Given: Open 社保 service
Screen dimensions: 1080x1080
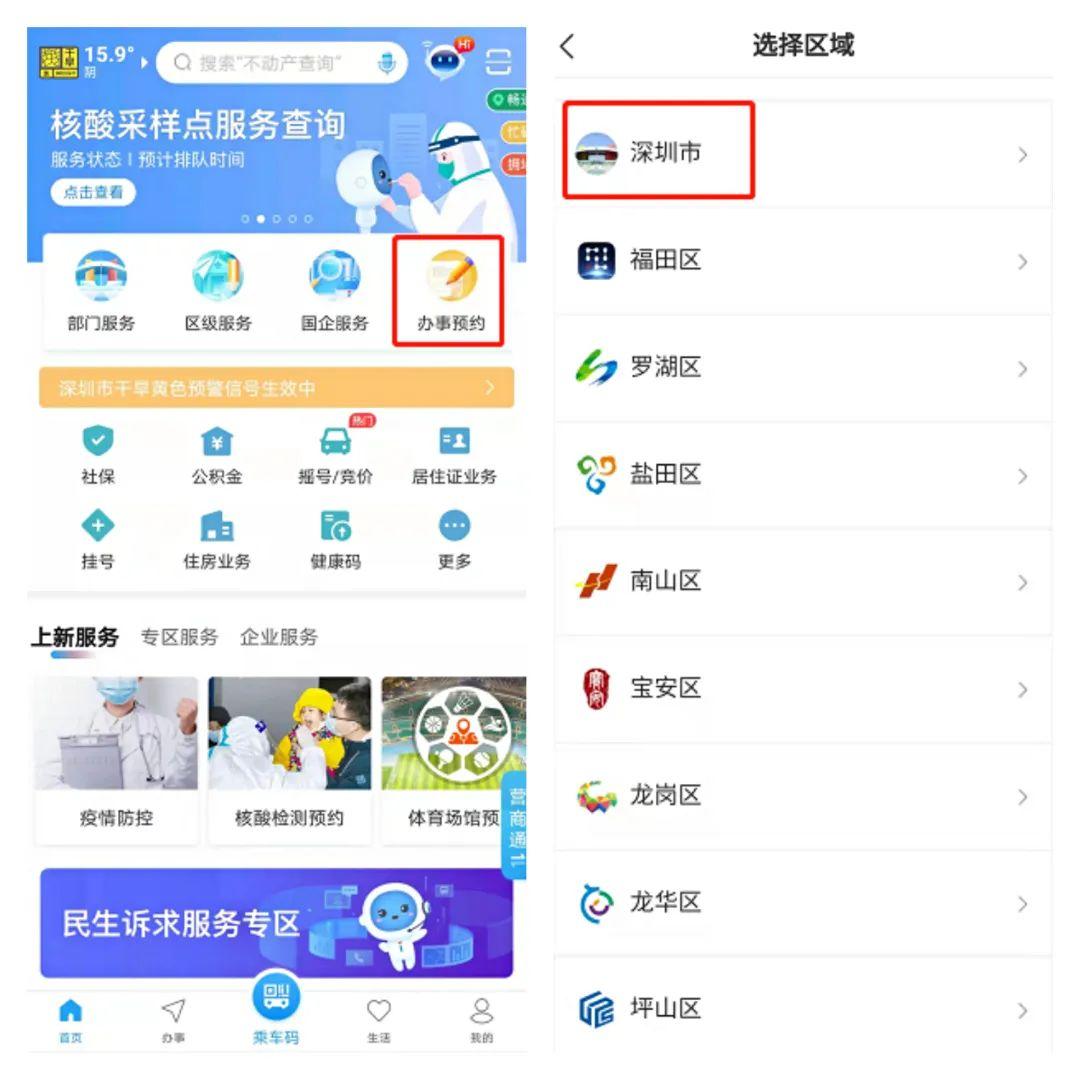Looking at the screenshot, I should click(98, 455).
